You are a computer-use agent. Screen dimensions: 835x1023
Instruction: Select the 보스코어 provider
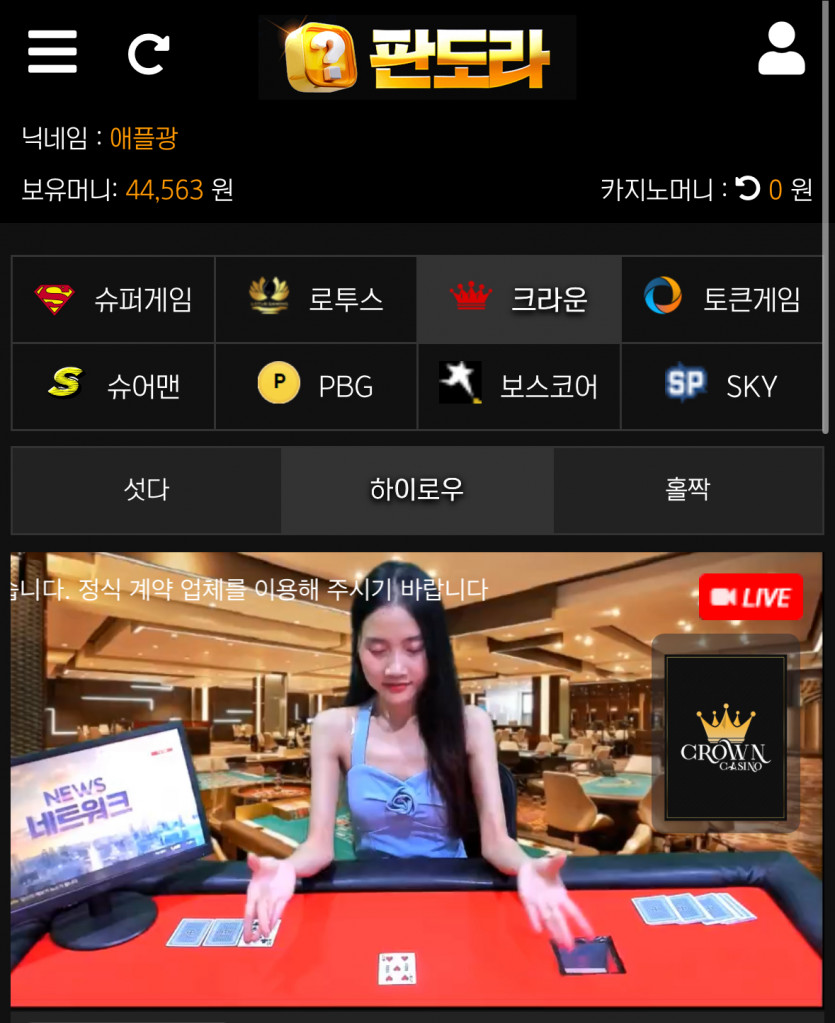519,386
